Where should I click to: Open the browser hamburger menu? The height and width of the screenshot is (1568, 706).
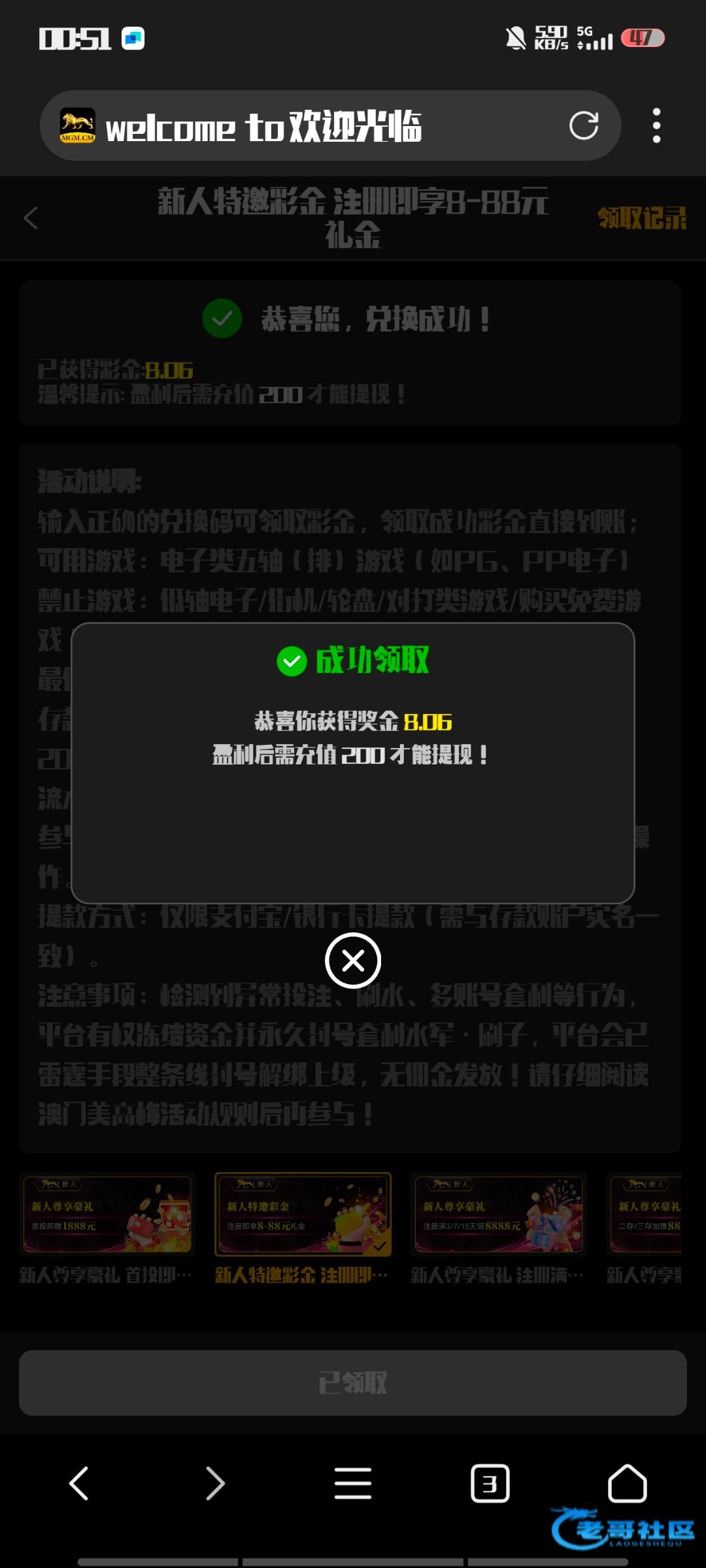(353, 1483)
